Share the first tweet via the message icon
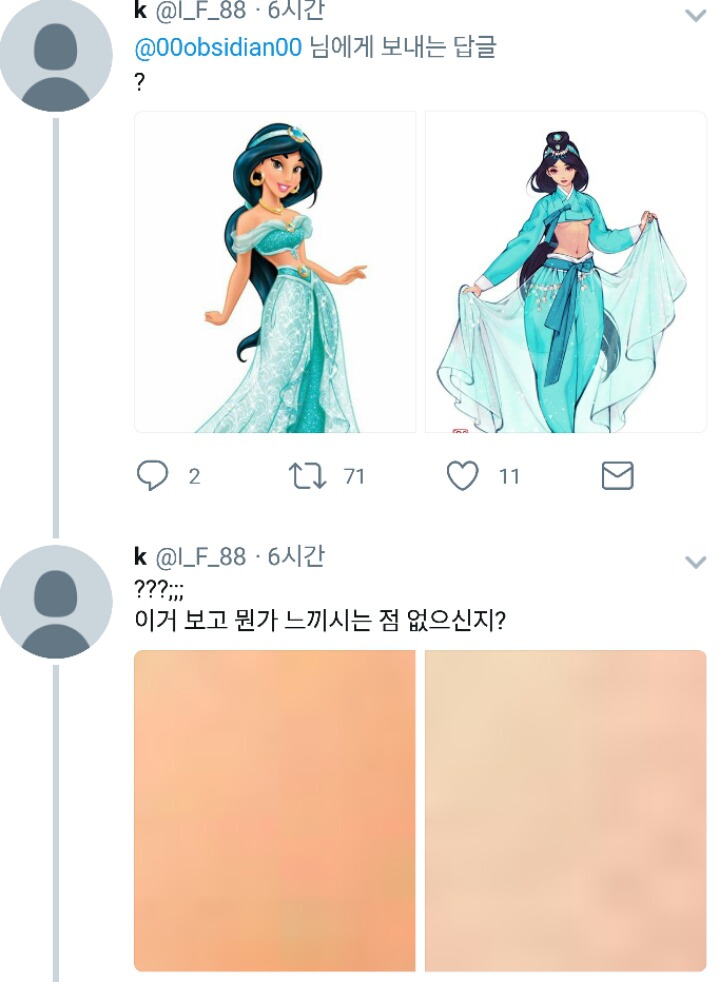This screenshot has width=720, height=982. pyautogui.click(x=617, y=477)
